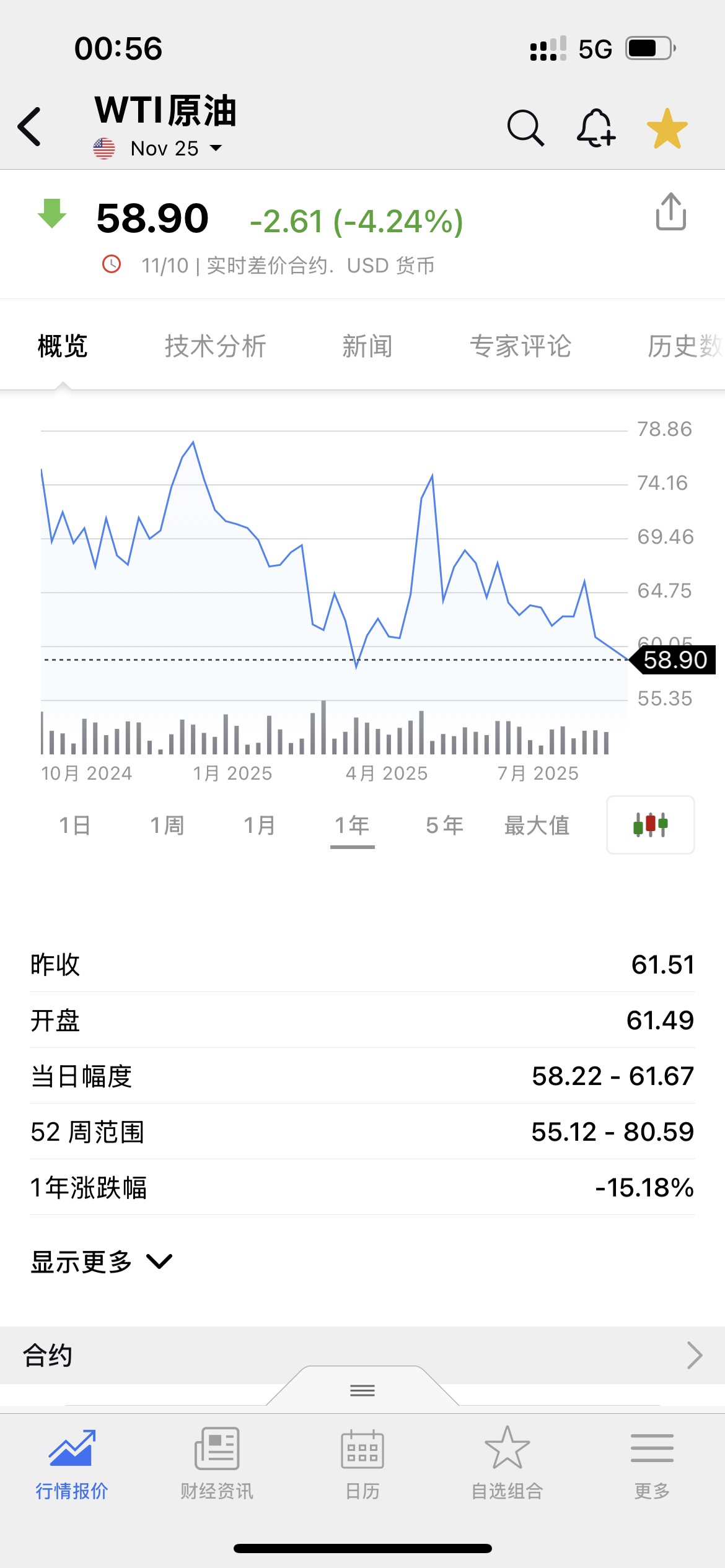
Task: Show the 1月 chart range
Action: click(x=260, y=825)
